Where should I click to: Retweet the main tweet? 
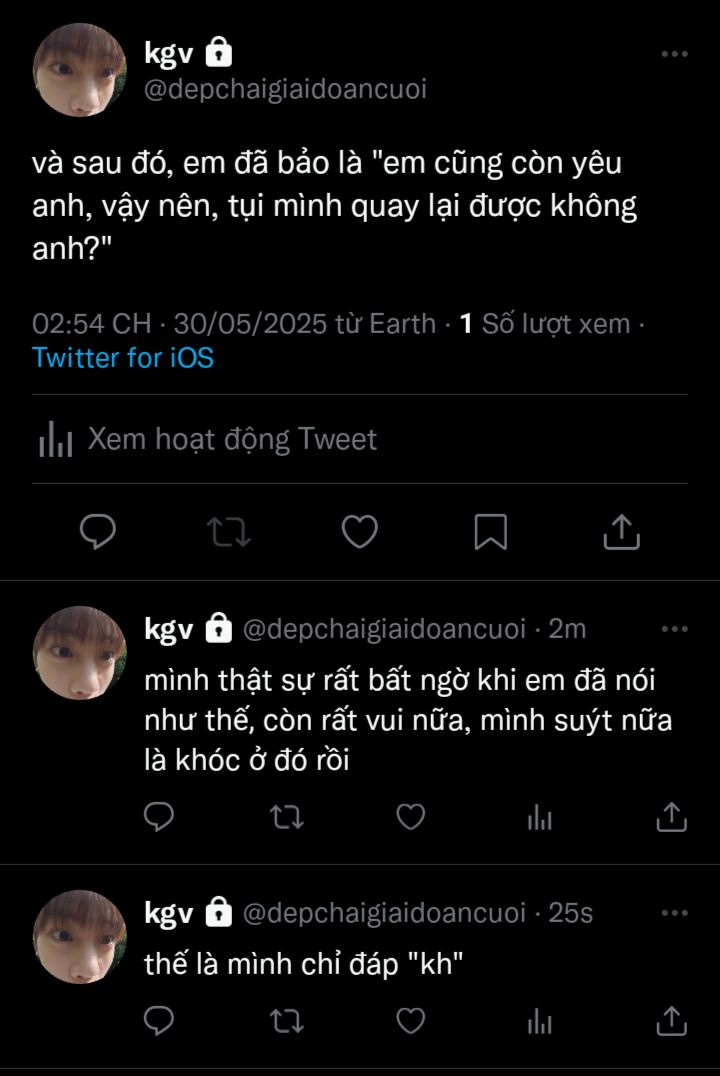coord(229,532)
